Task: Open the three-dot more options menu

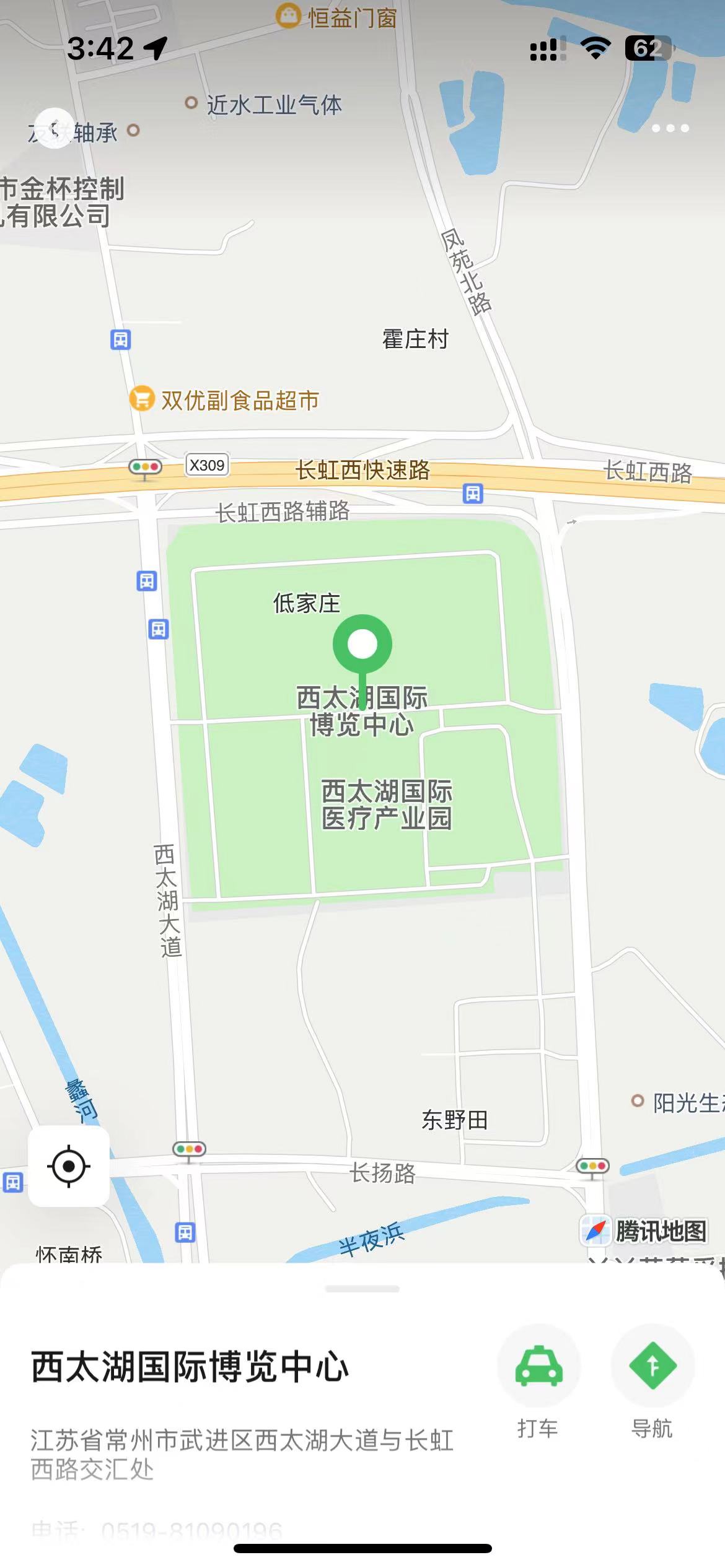Action: click(x=670, y=128)
